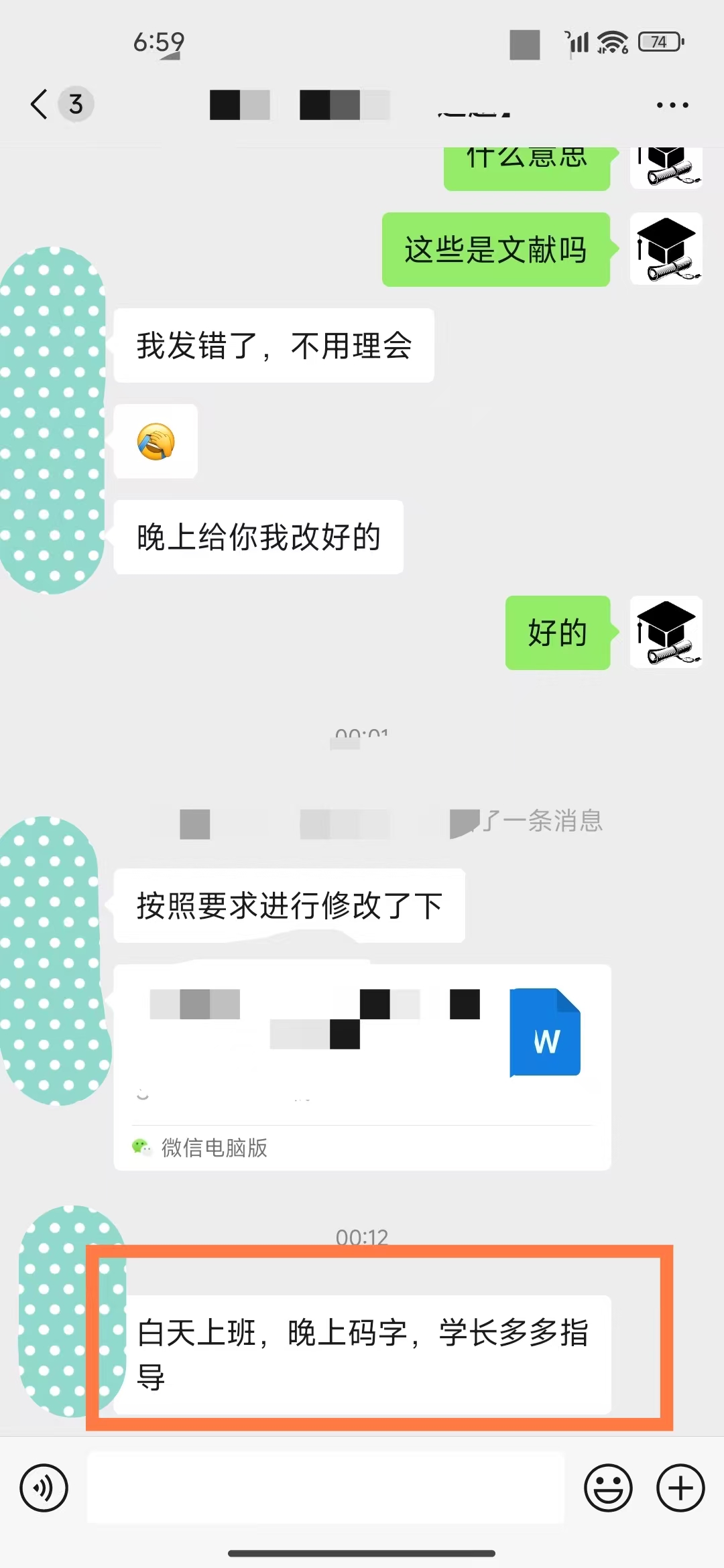
Task: Go back to the chat list
Action: (x=40, y=105)
